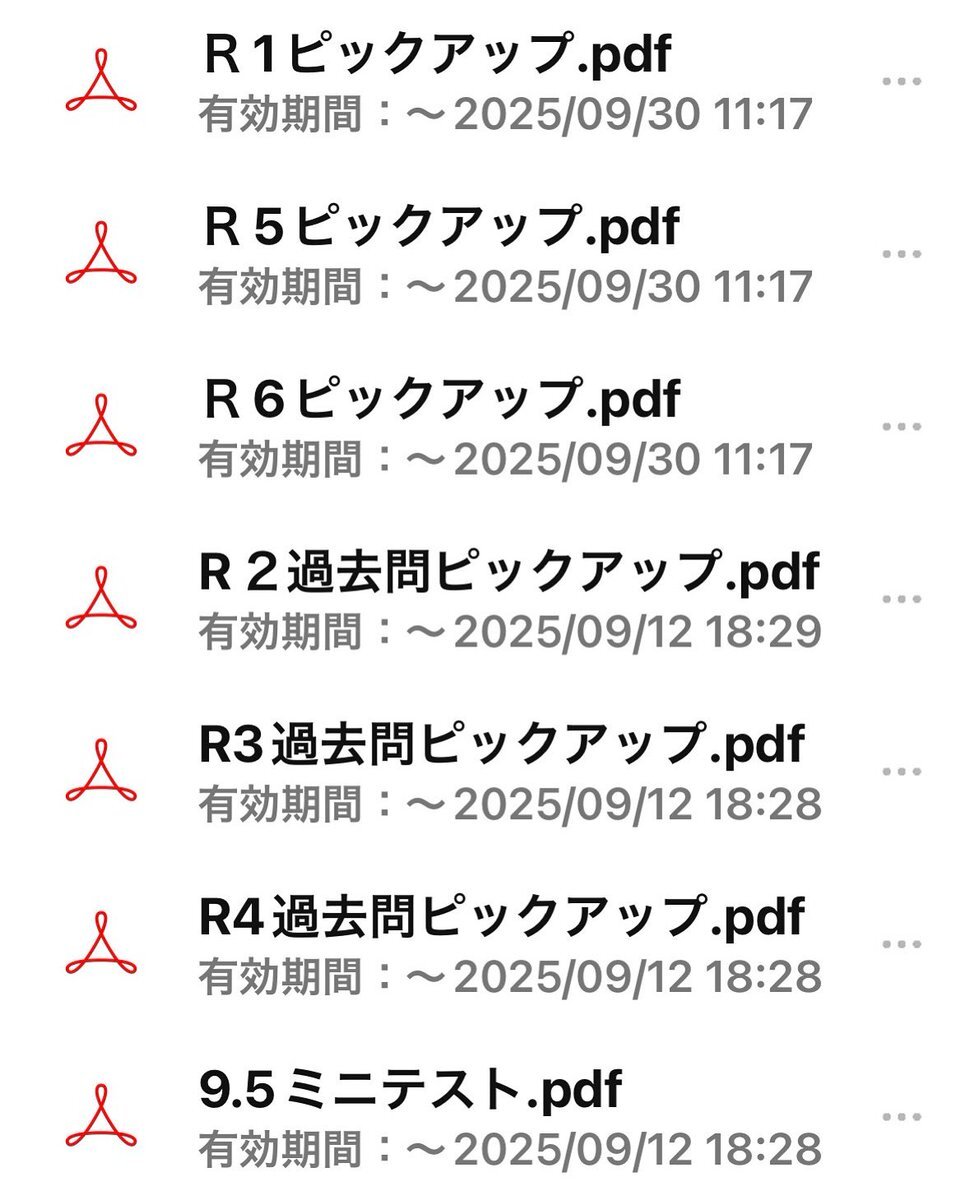This screenshot has width=970, height=1200.
Task: Show more options for R５ピックアップ.pdf
Action: coord(901,254)
